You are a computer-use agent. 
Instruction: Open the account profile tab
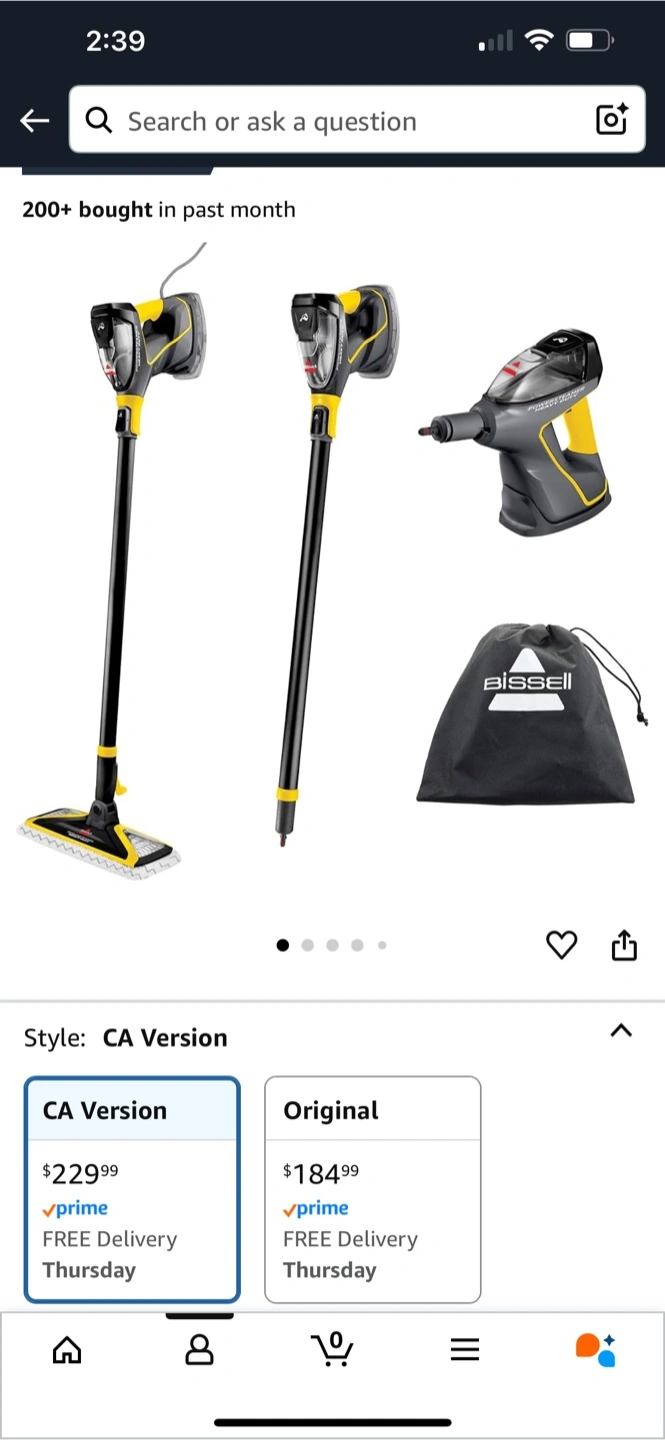coord(200,1351)
